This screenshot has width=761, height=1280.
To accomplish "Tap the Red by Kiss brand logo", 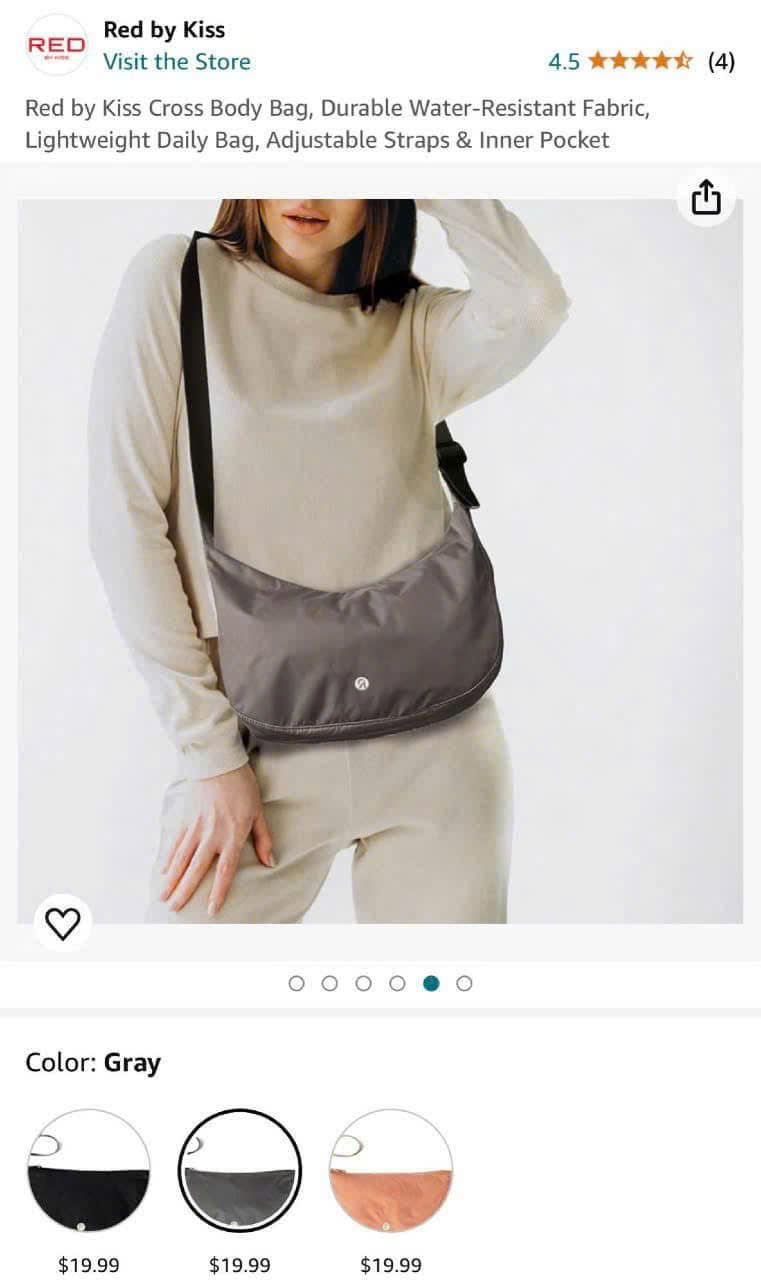I will 56,46.
